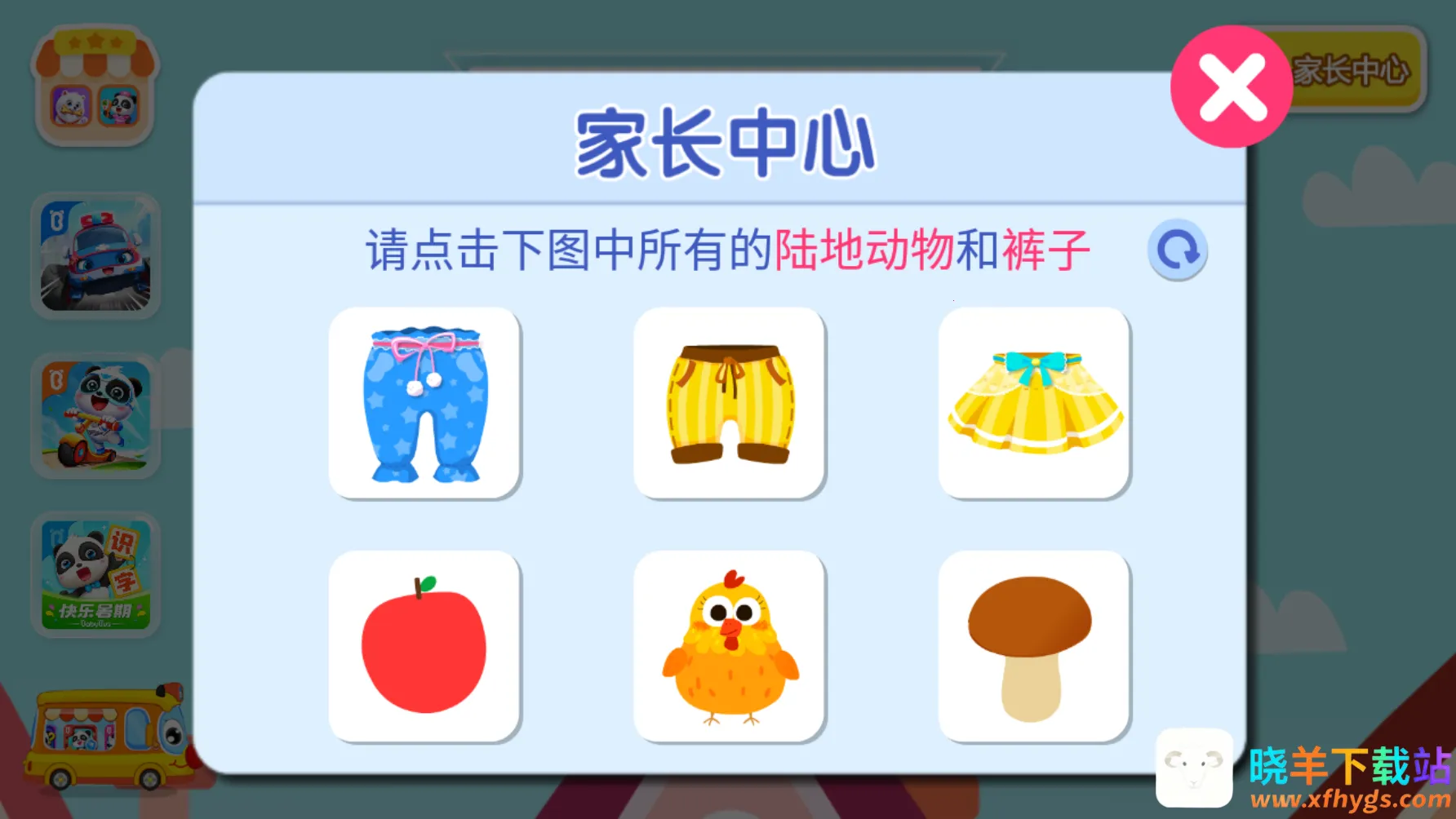The image size is (1456, 819).
Task: Refresh the verification question
Action: (1177, 250)
